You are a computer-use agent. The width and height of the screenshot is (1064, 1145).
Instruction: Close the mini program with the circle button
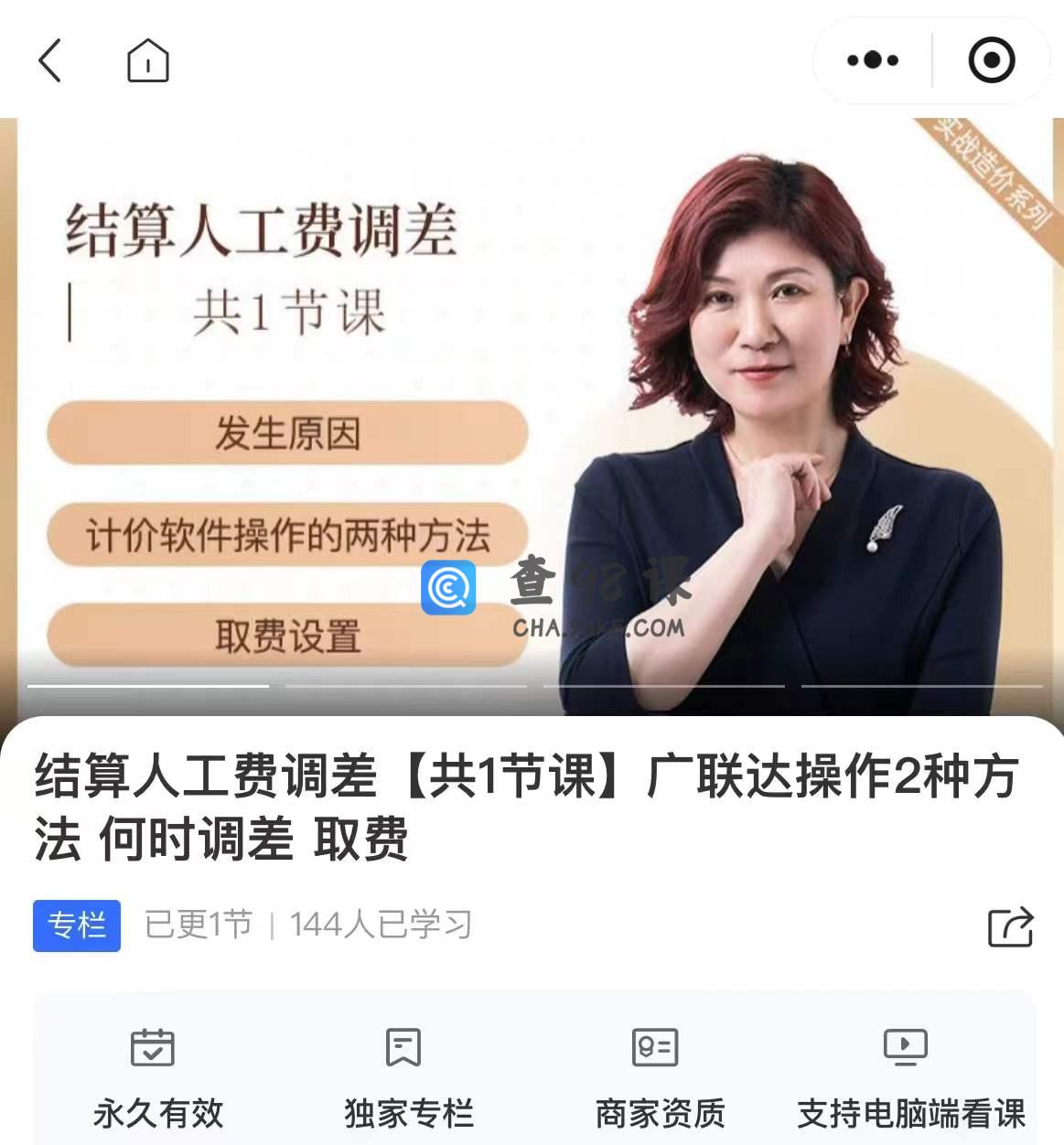click(x=992, y=60)
